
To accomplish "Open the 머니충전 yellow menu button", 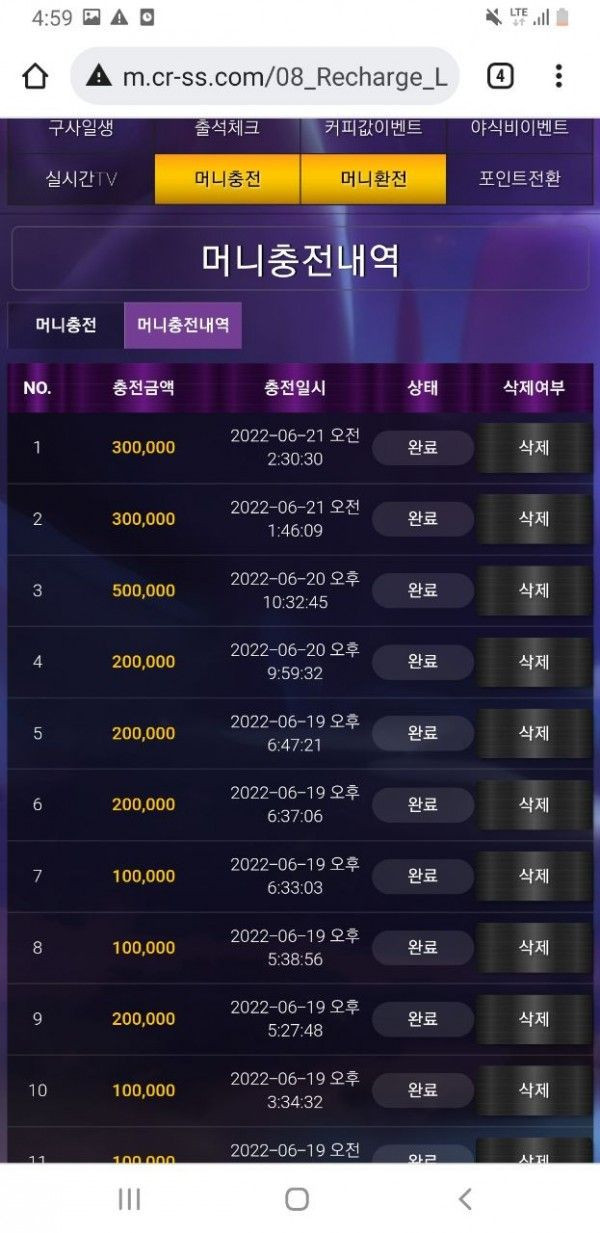I will pyautogui.click(x=227, y=179).
